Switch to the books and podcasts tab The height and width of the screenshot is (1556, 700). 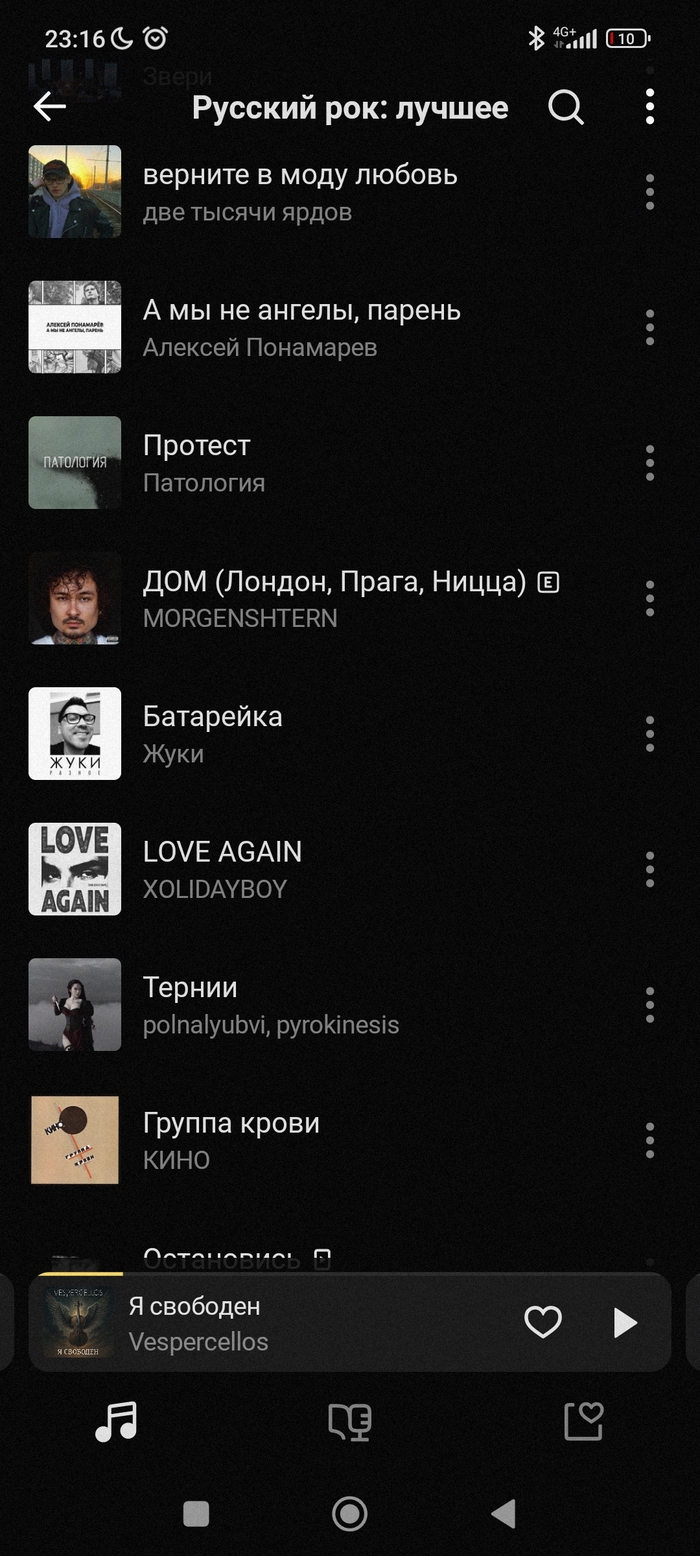(x=350, y=1420)
